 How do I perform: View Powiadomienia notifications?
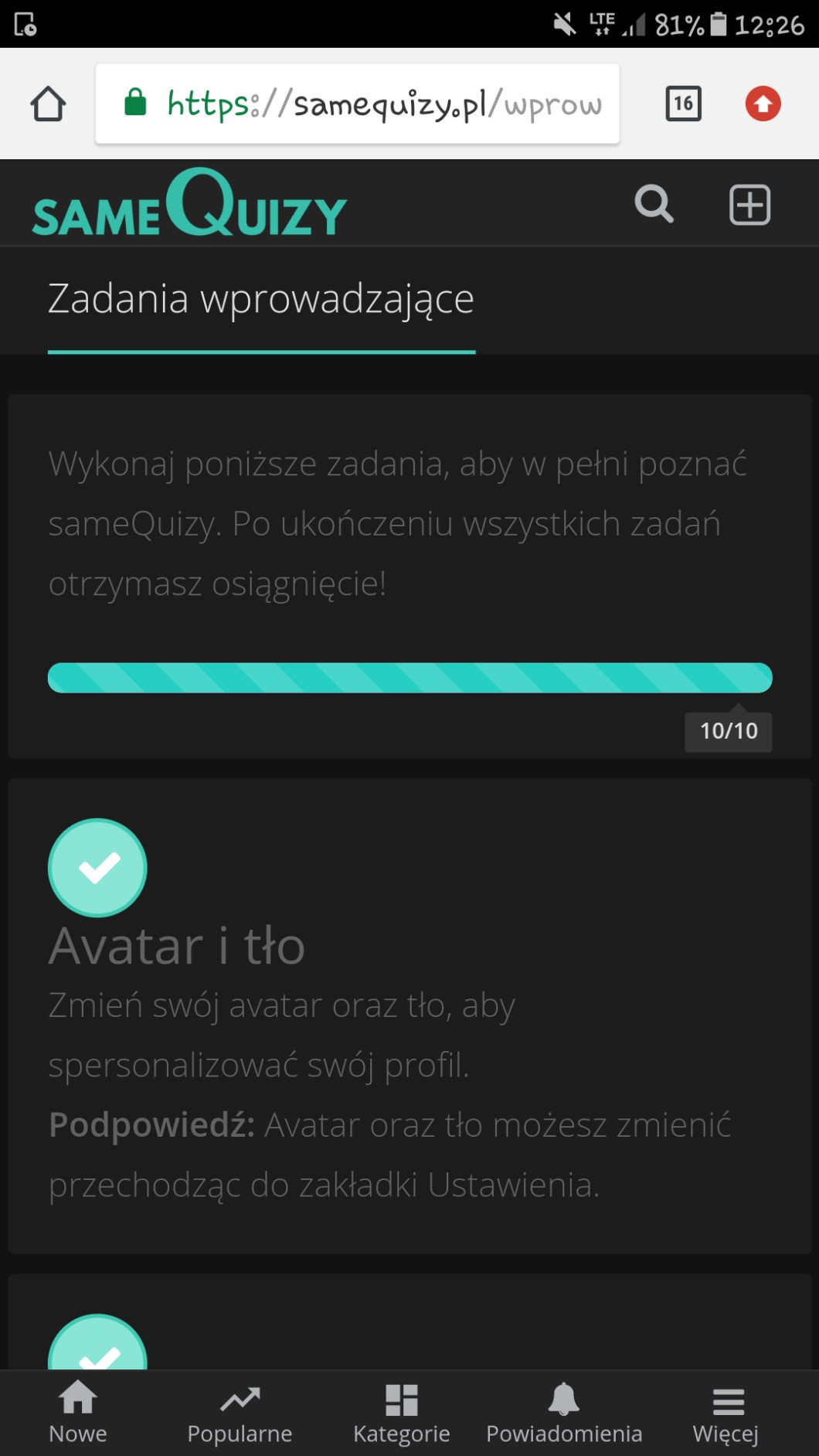click(x=564, y=1413)
